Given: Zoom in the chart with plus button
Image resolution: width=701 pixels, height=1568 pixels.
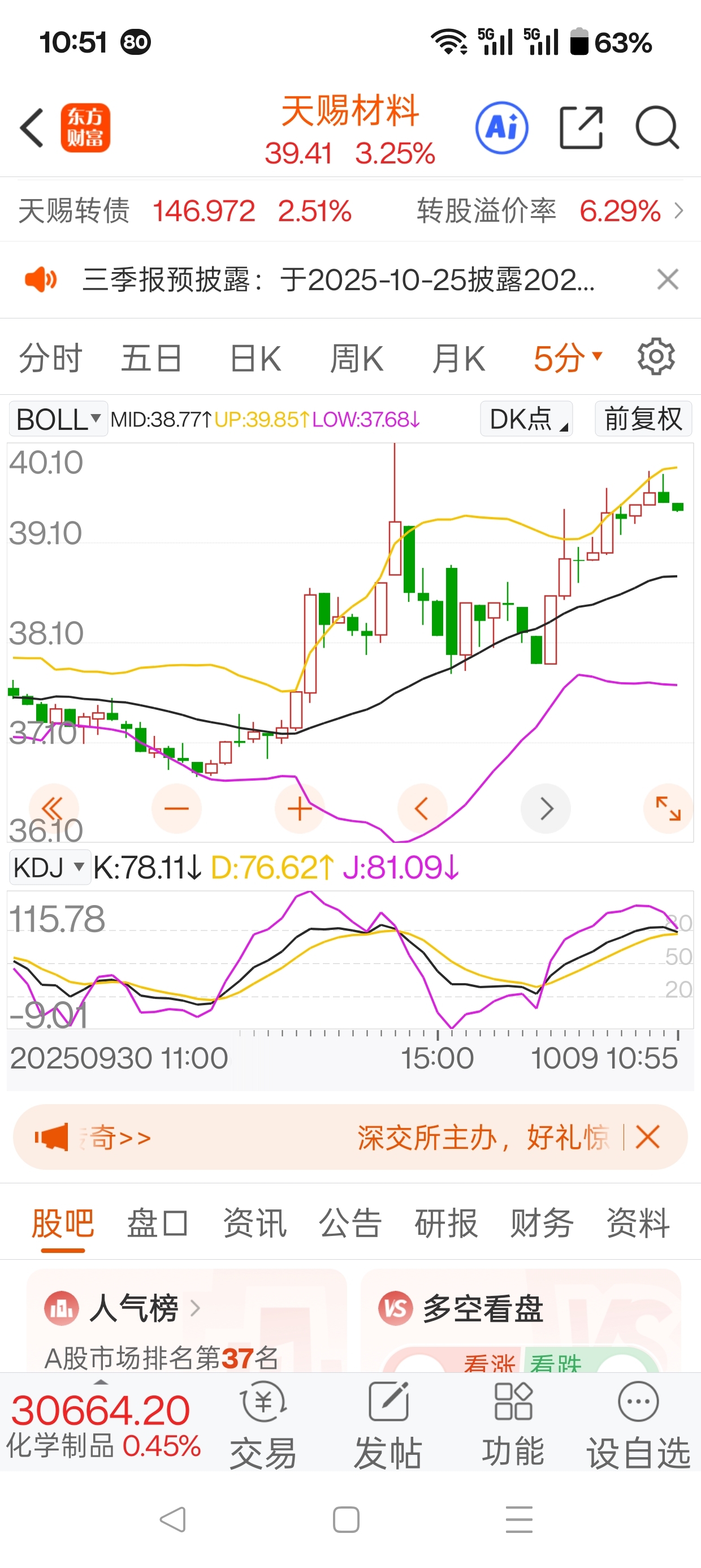Looking at the screenshot, I should (x=300, y=808).
